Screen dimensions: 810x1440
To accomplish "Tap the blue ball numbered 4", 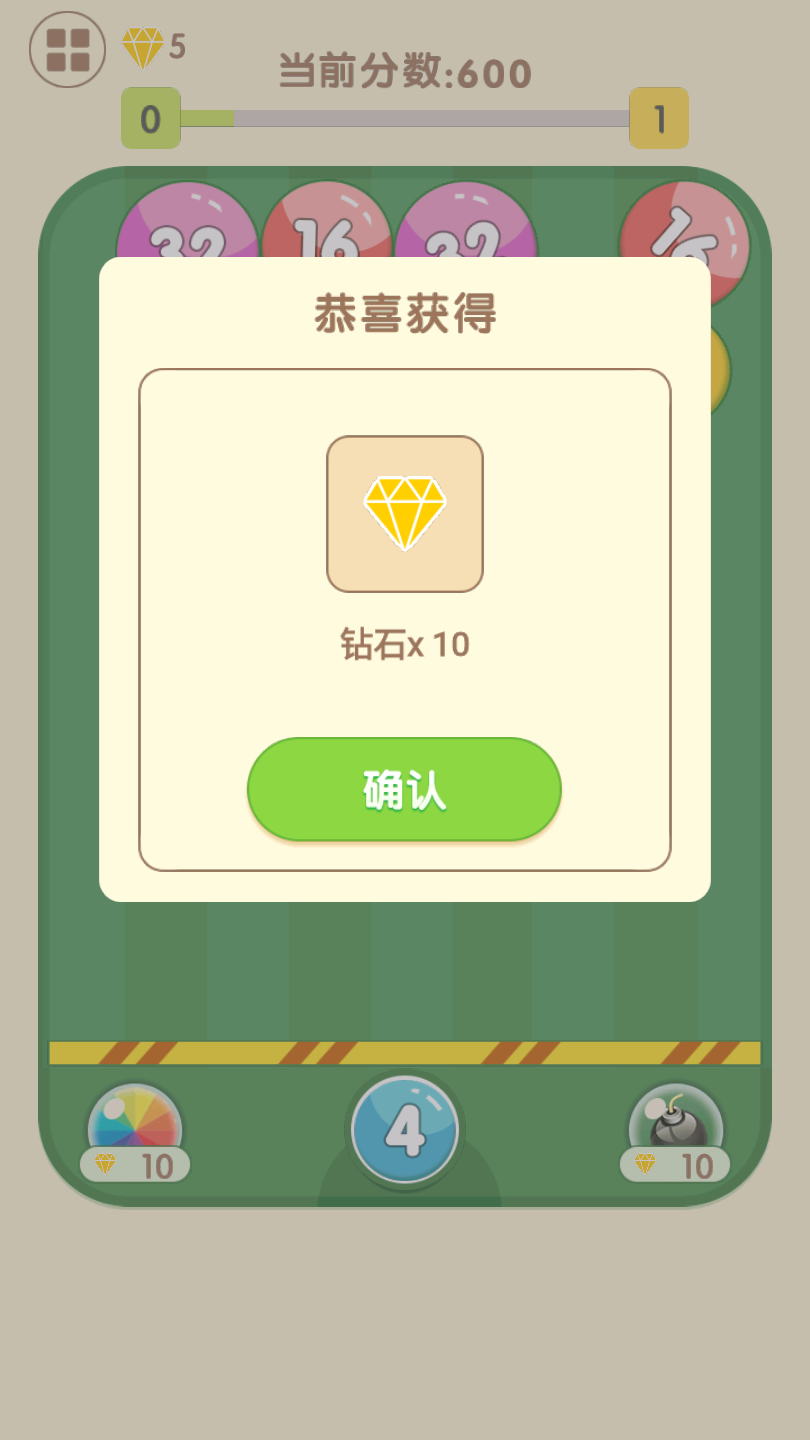I will coord(404,1127).
